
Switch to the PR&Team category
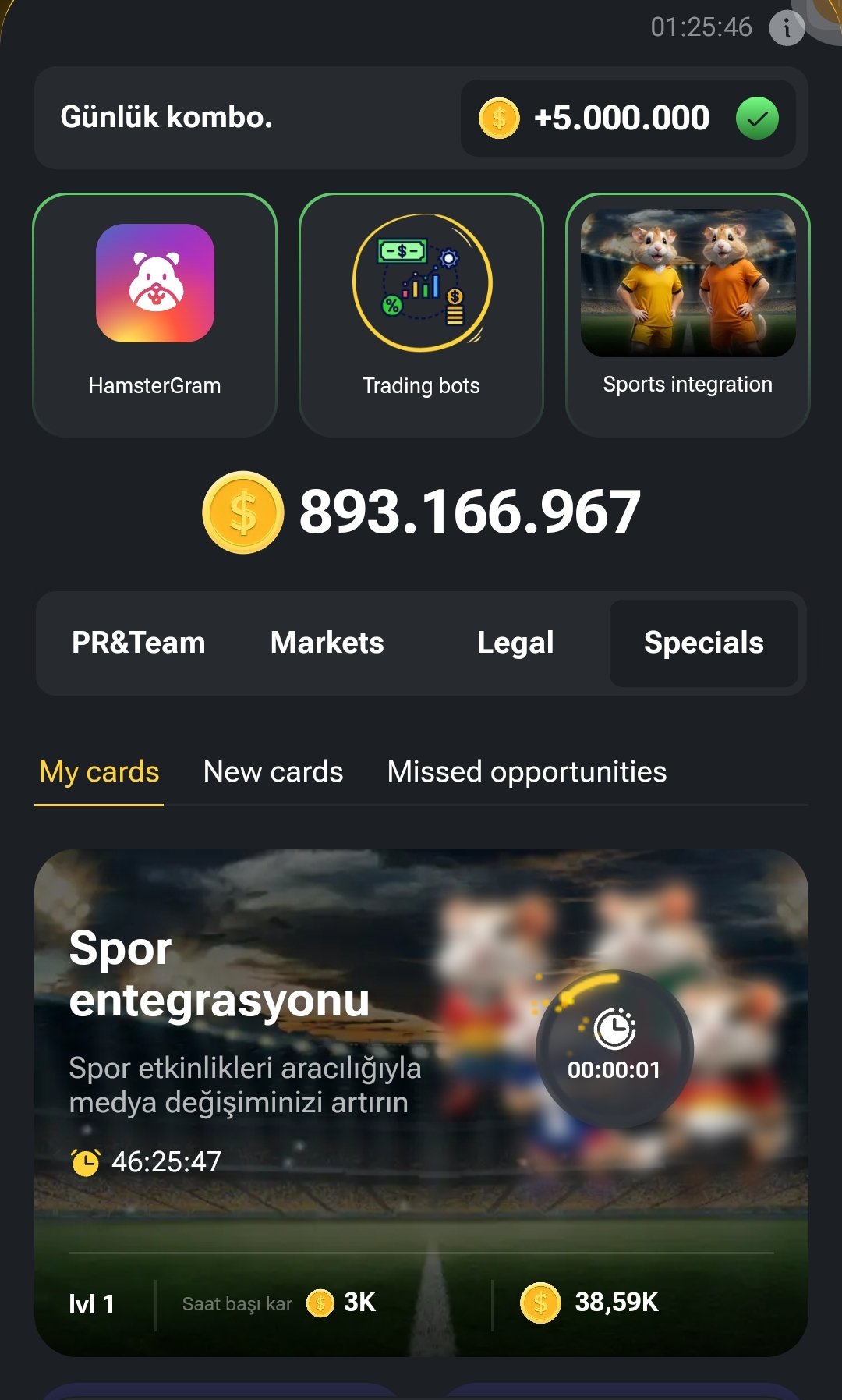pos(139,643)
